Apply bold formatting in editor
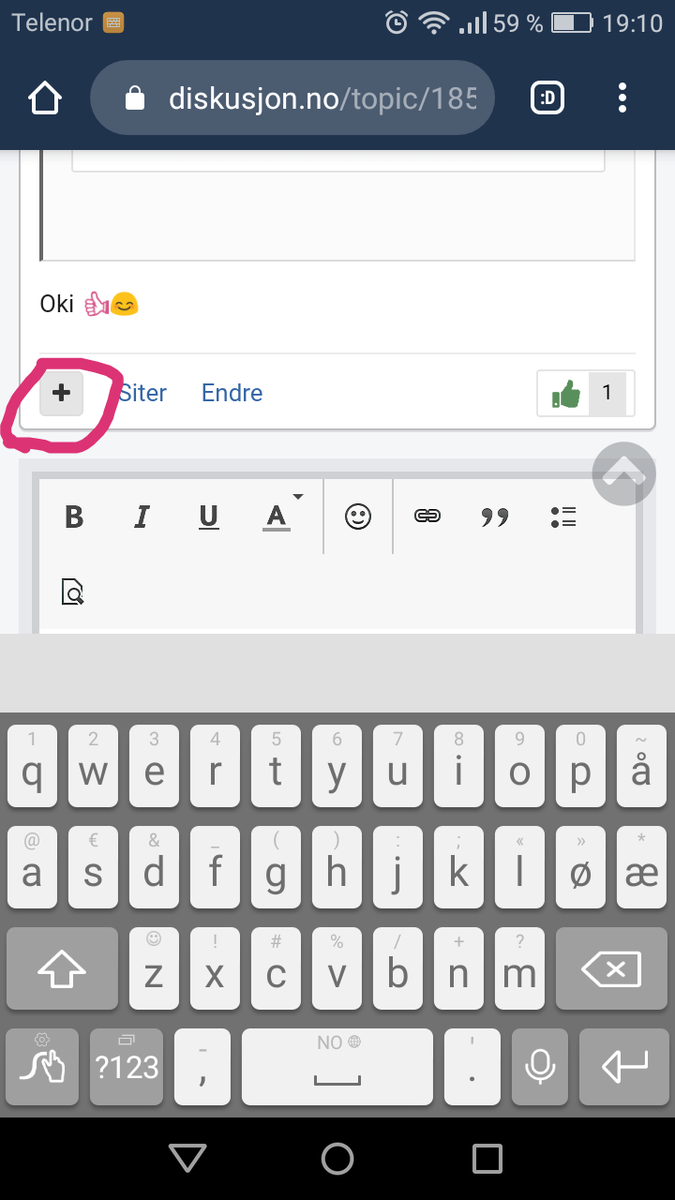Screen dimensions: 675x1200 click(74, 516)
